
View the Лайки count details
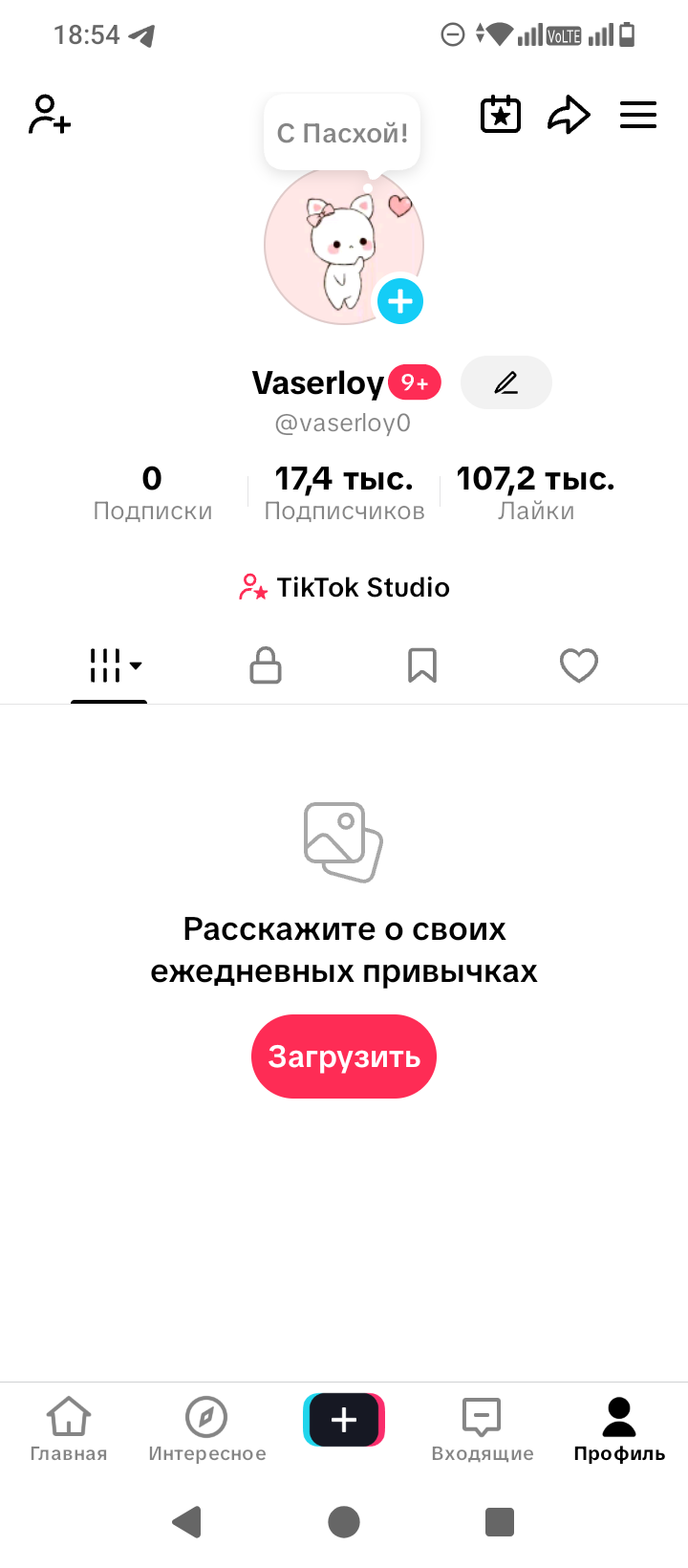pos(535,492)
